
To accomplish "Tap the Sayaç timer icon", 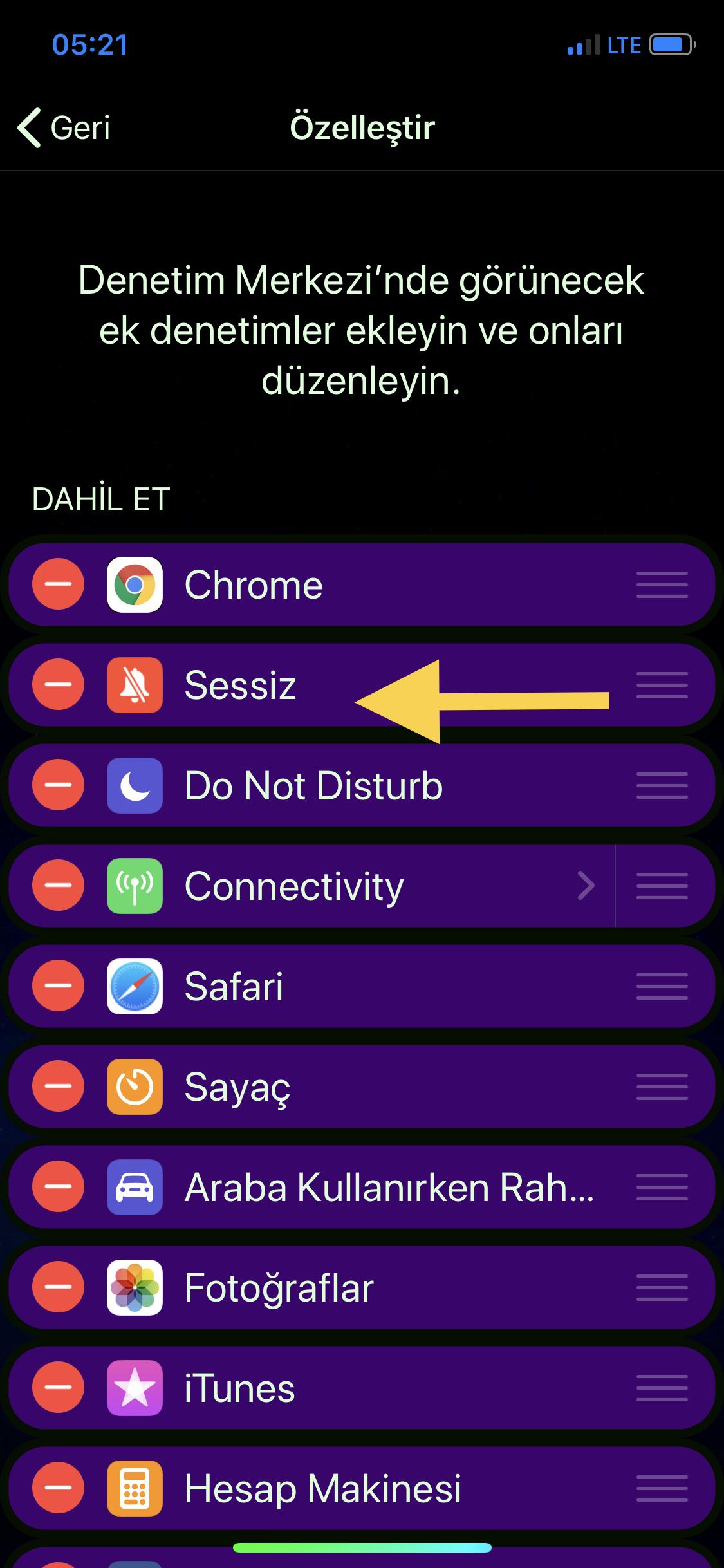I will pyautogui.click(x=135, y=1087).
